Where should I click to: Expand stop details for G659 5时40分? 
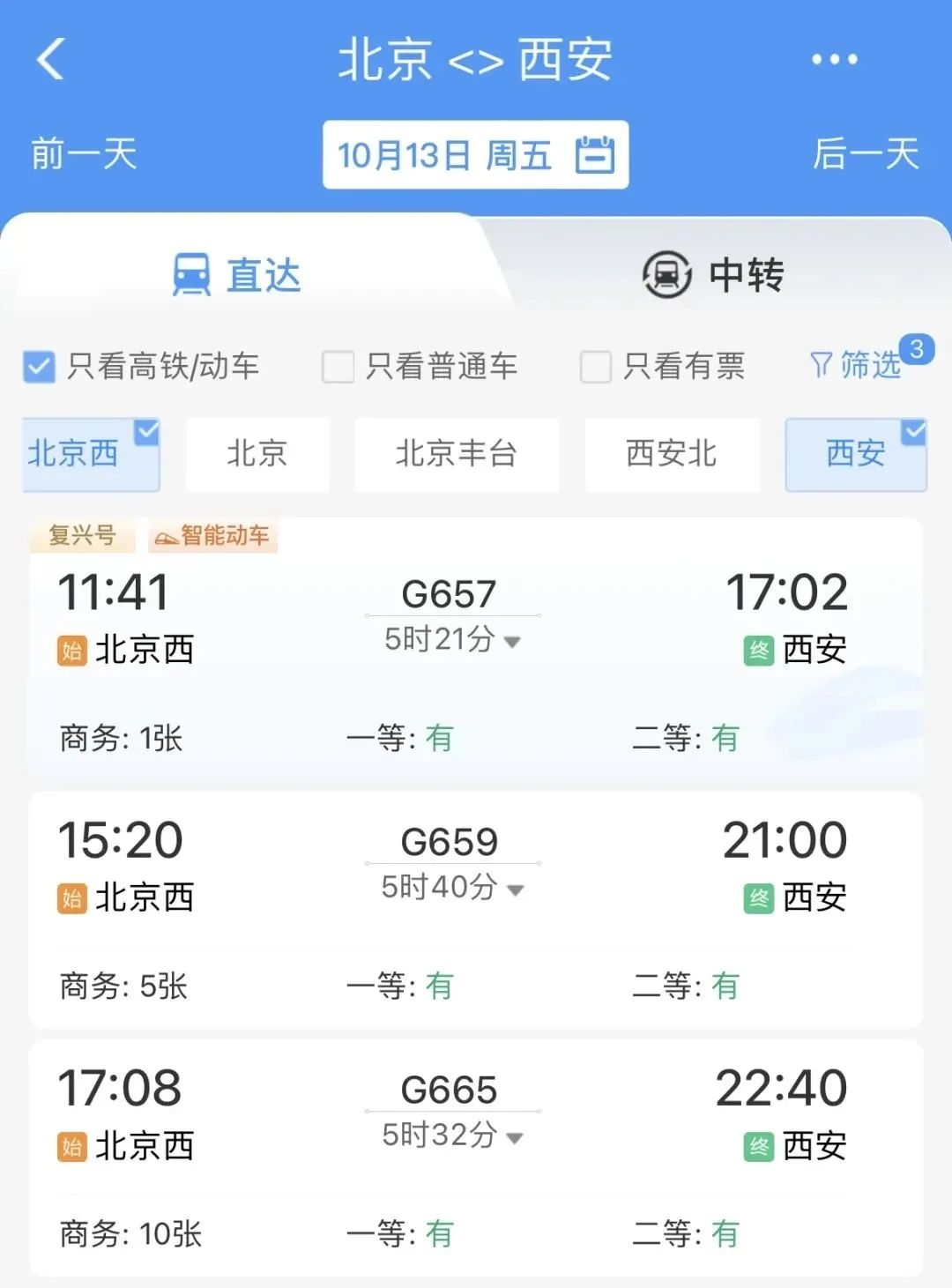453,888
